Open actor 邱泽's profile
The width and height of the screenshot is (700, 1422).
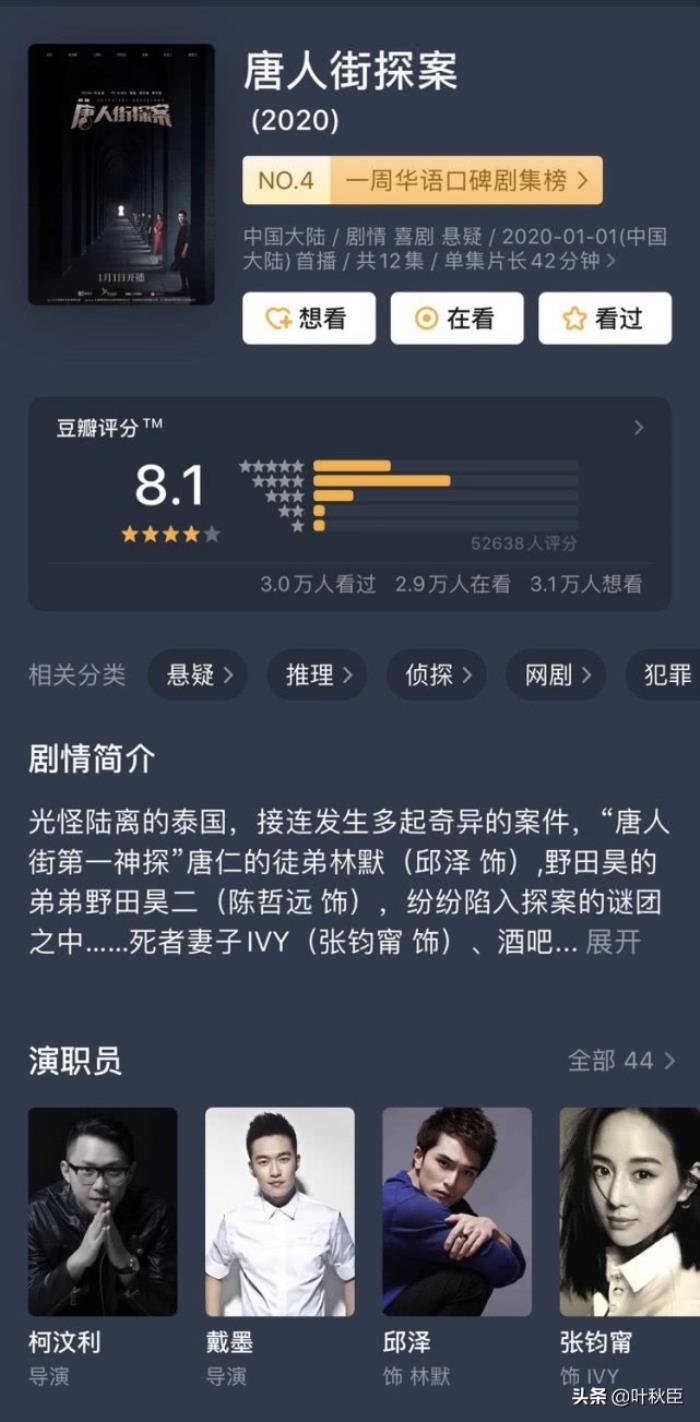(457, 1211)
